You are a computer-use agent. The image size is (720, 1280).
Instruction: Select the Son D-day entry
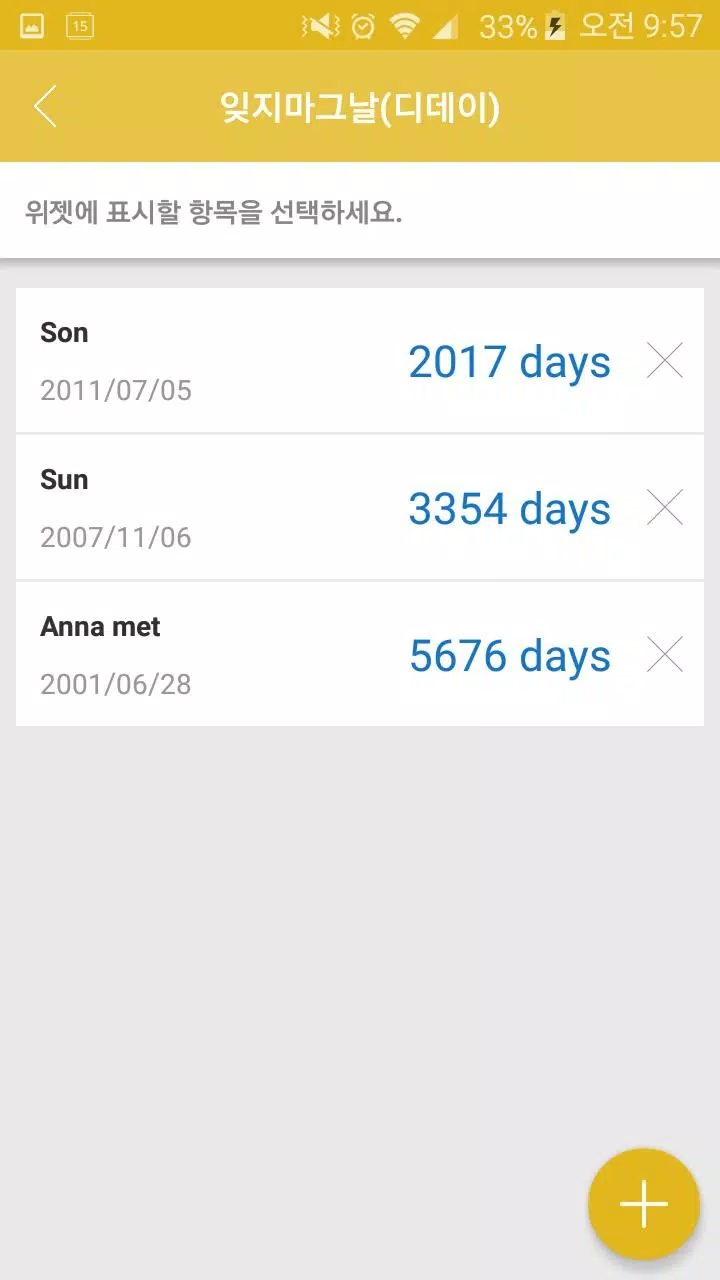point(360,360)
